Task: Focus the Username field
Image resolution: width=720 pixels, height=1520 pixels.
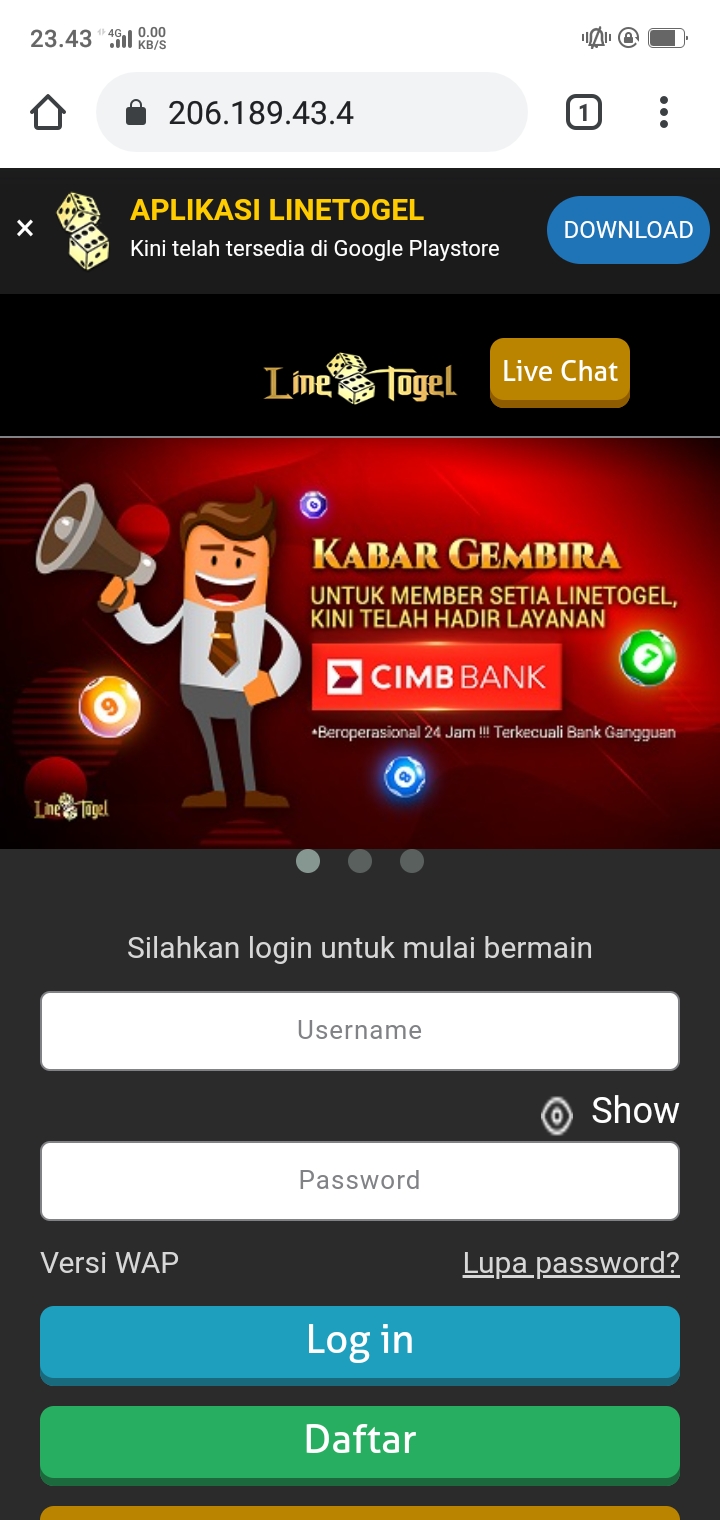Action: [360, 1030]
